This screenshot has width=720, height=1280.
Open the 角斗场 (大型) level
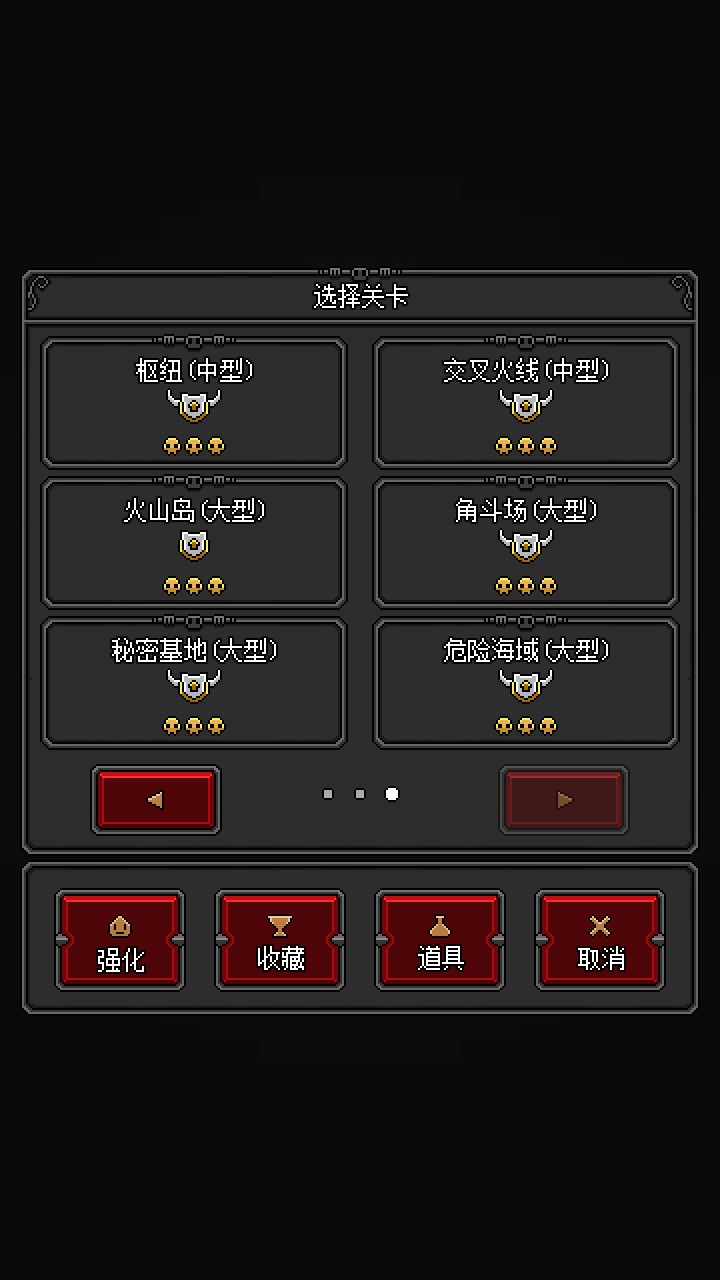[526, 543]
